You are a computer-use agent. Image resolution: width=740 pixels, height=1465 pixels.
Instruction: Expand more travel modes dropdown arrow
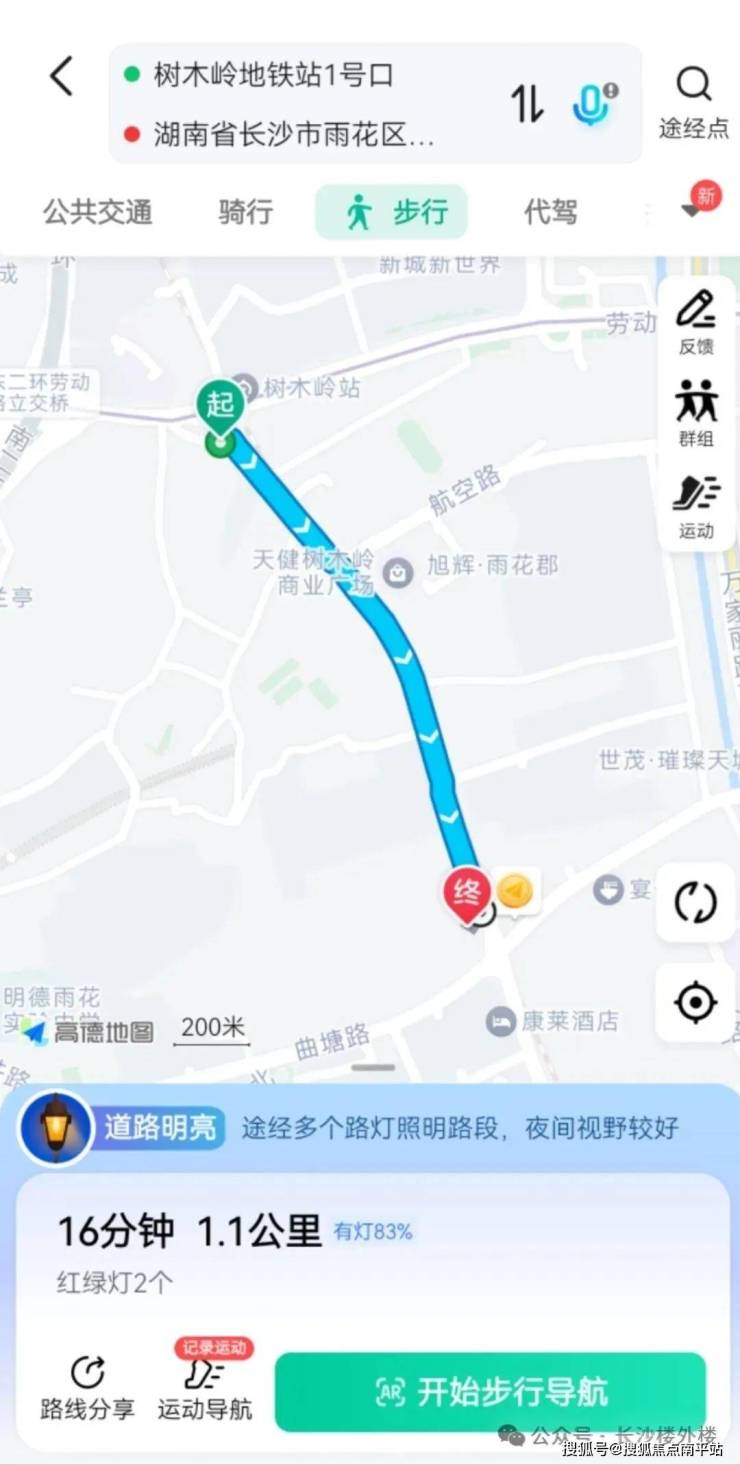(692, 211)
